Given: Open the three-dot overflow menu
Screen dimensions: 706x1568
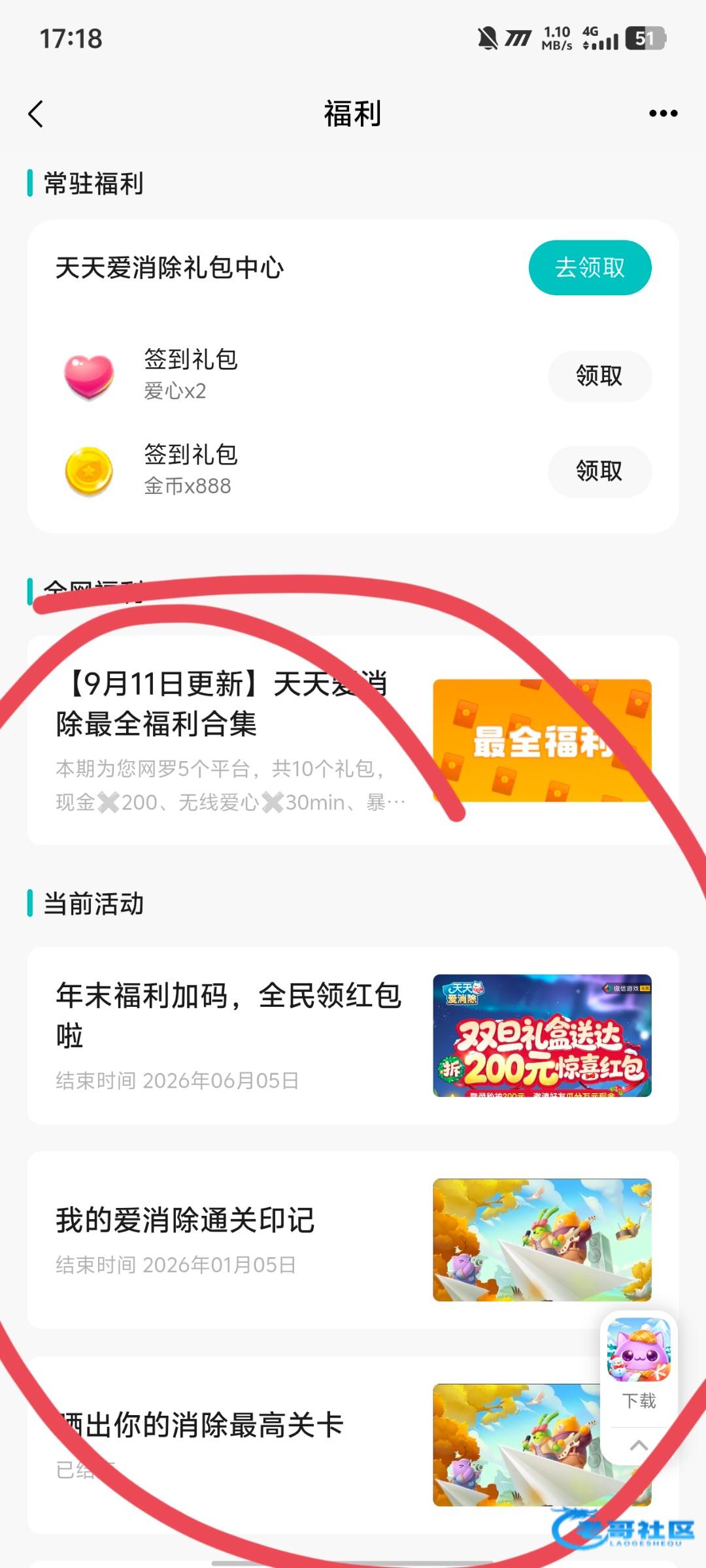Looking at the screenshot, I should pyautogui.click(x=663, y=114).
